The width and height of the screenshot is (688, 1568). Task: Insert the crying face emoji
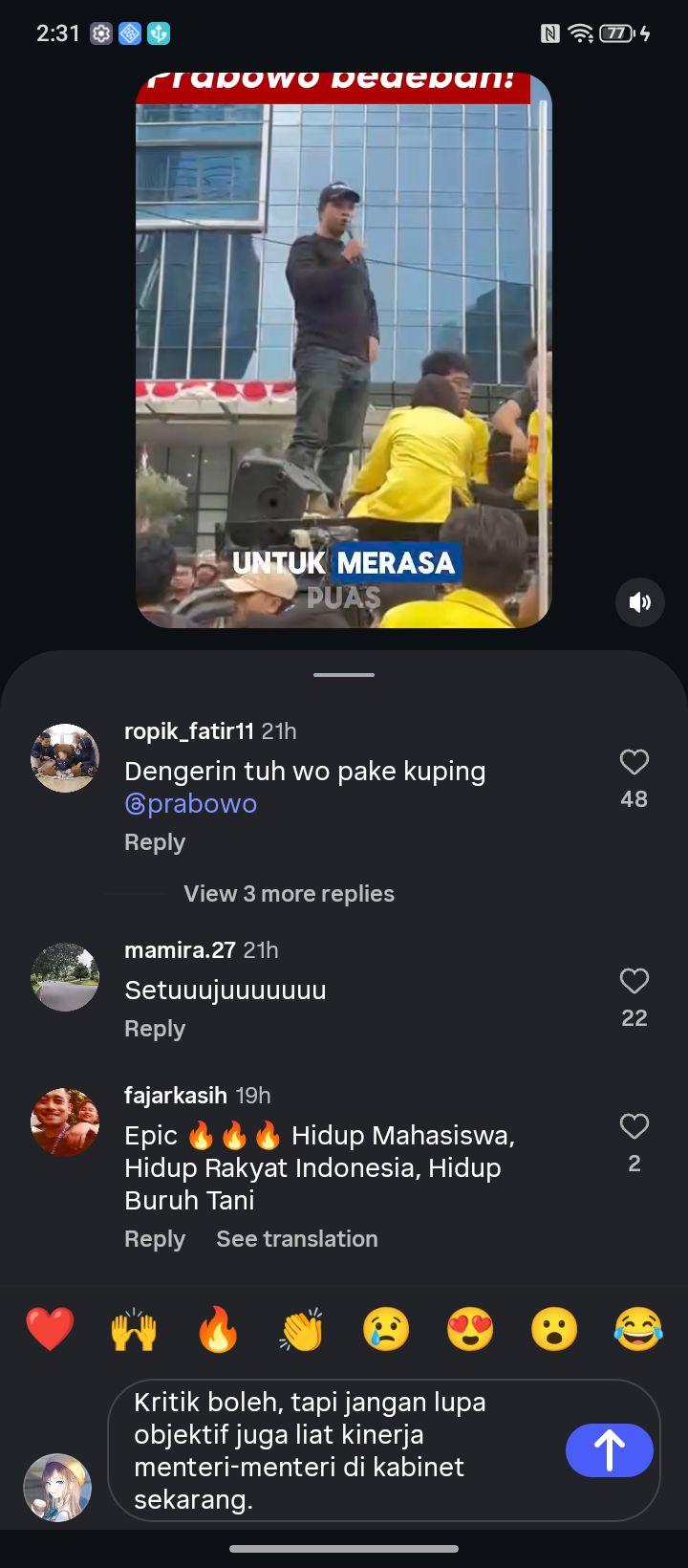pos(386,1329)
